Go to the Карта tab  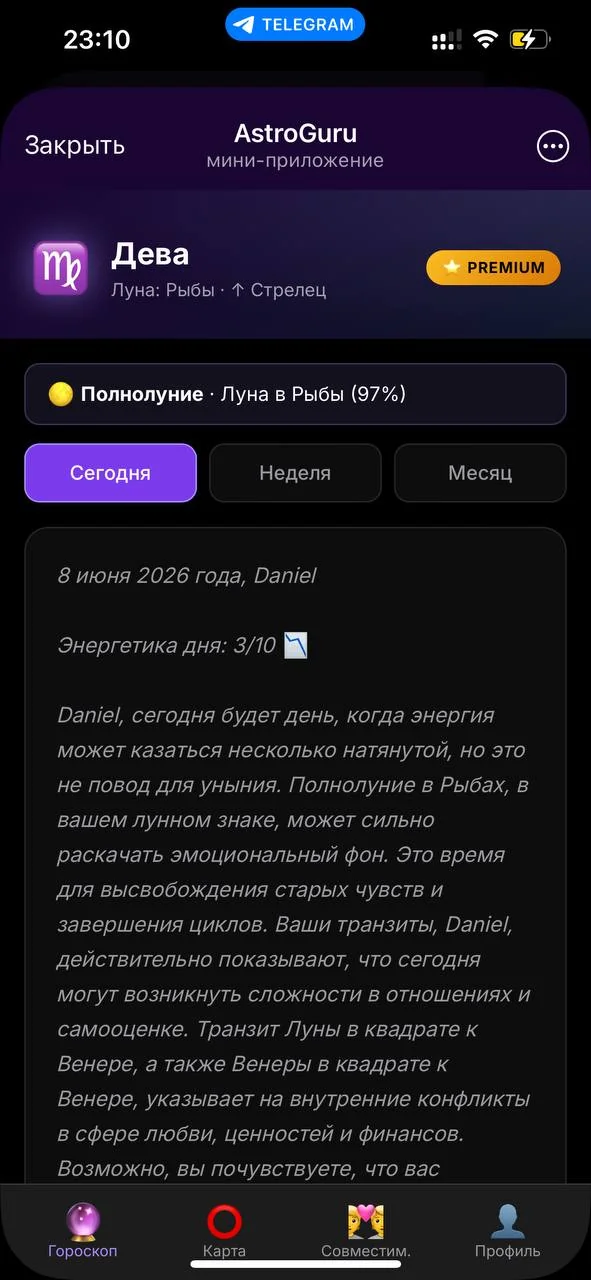coord(224,1231)
